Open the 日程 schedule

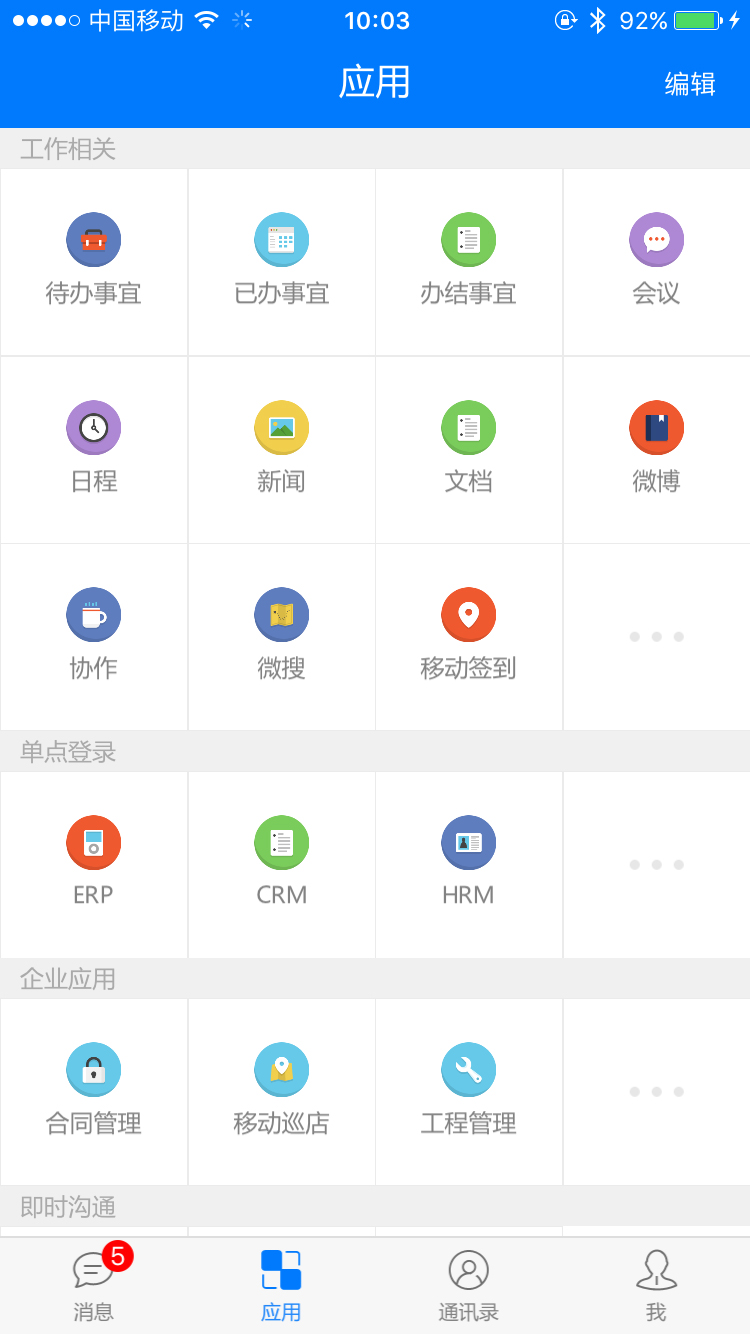click(x=94, y=449)
